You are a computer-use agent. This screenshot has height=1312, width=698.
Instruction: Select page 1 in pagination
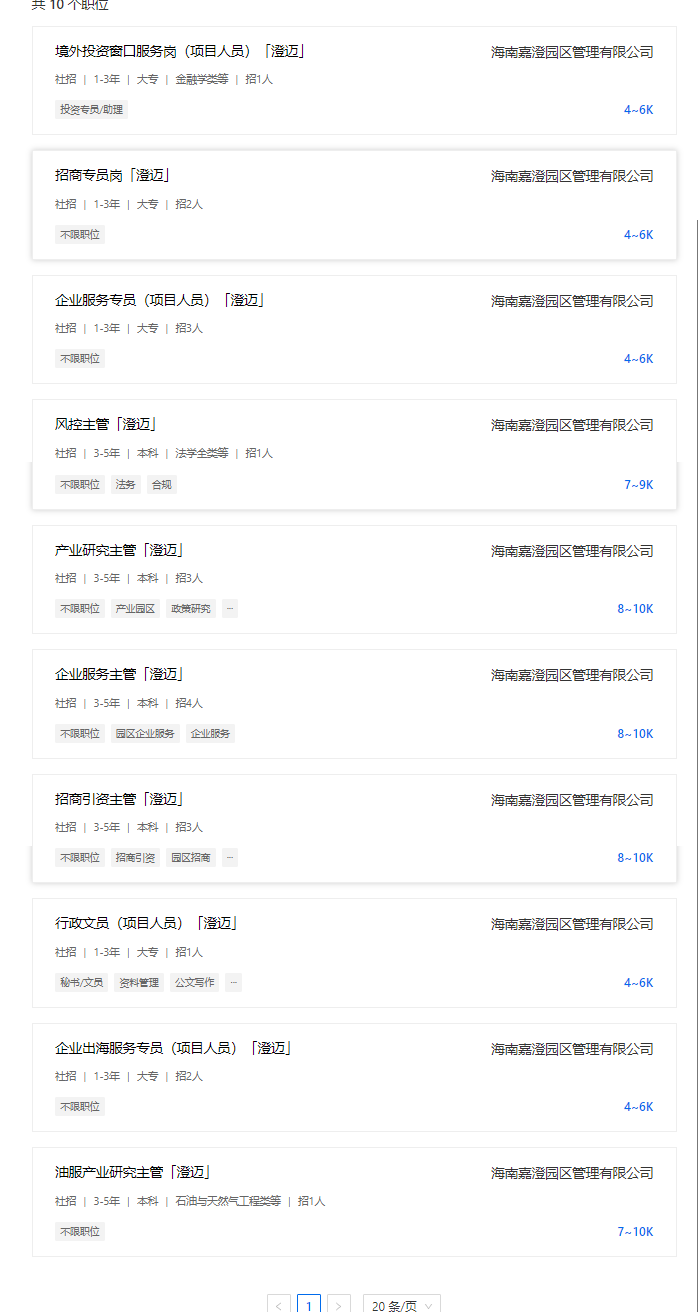tap(309, 1305)
